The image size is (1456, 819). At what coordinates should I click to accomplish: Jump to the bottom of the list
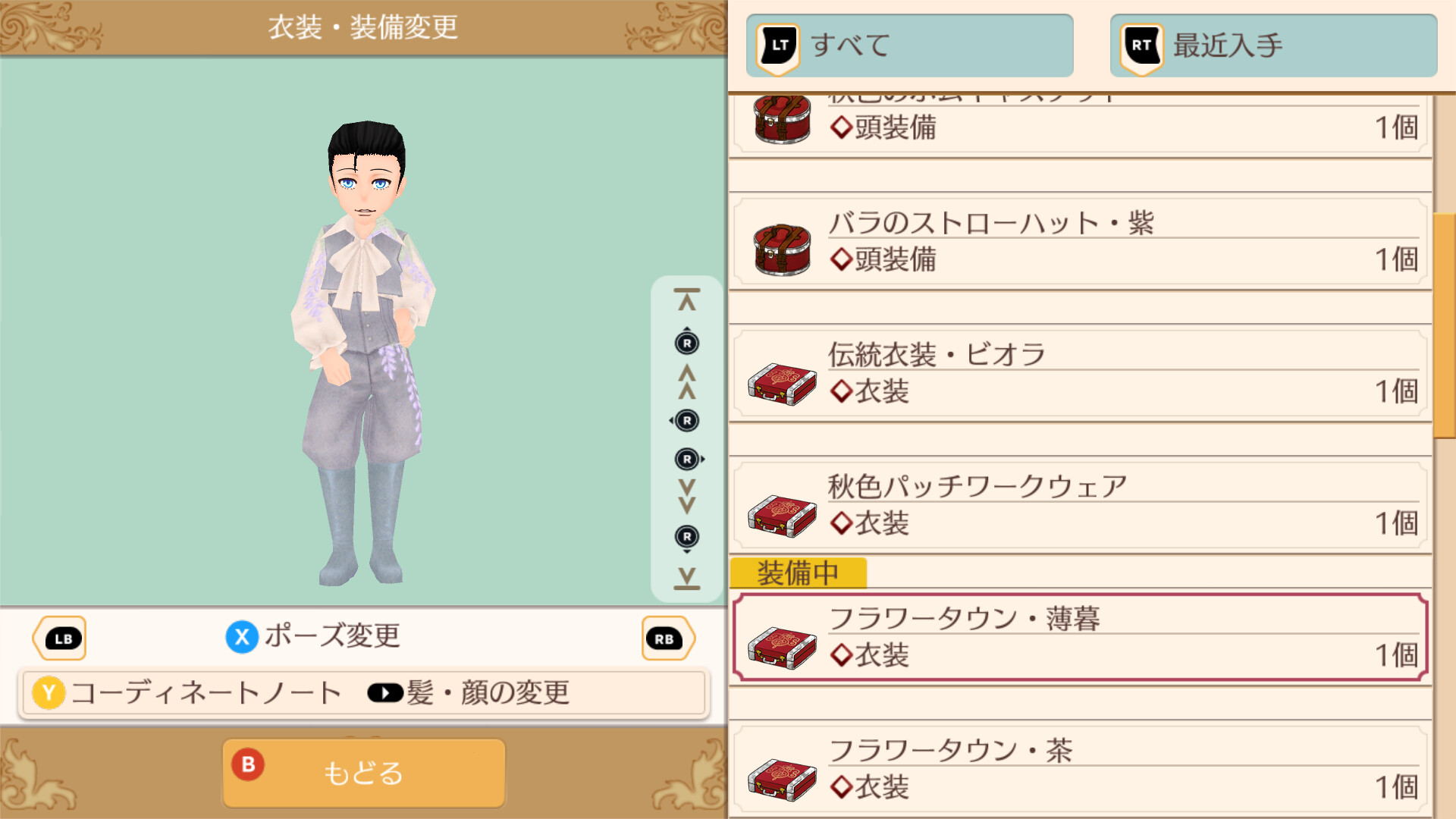point(687,578)
